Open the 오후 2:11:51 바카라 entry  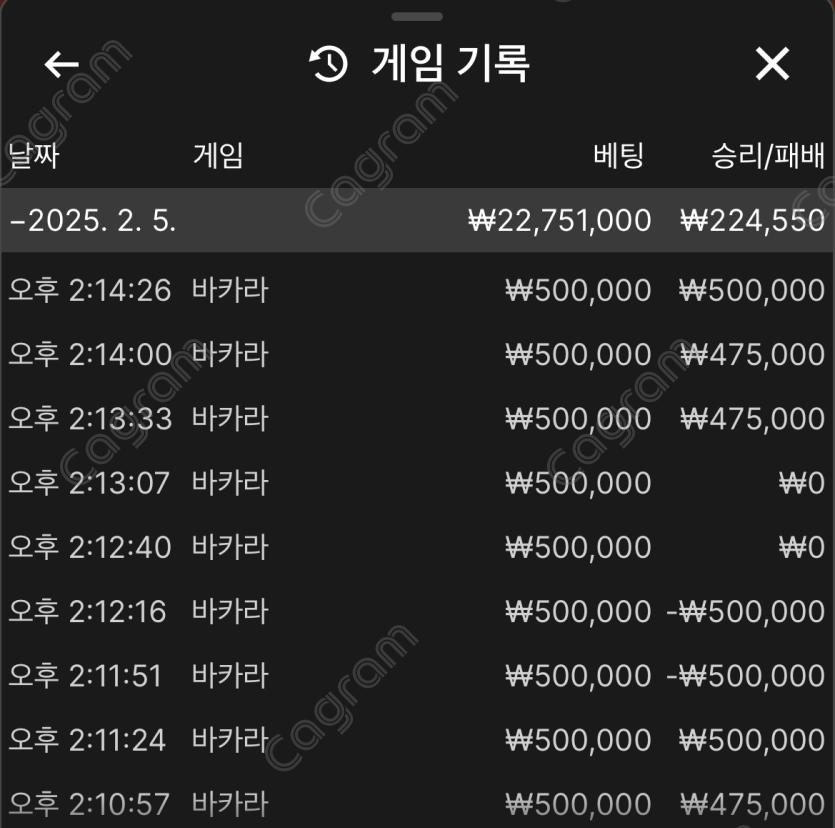tap(417, 675)
